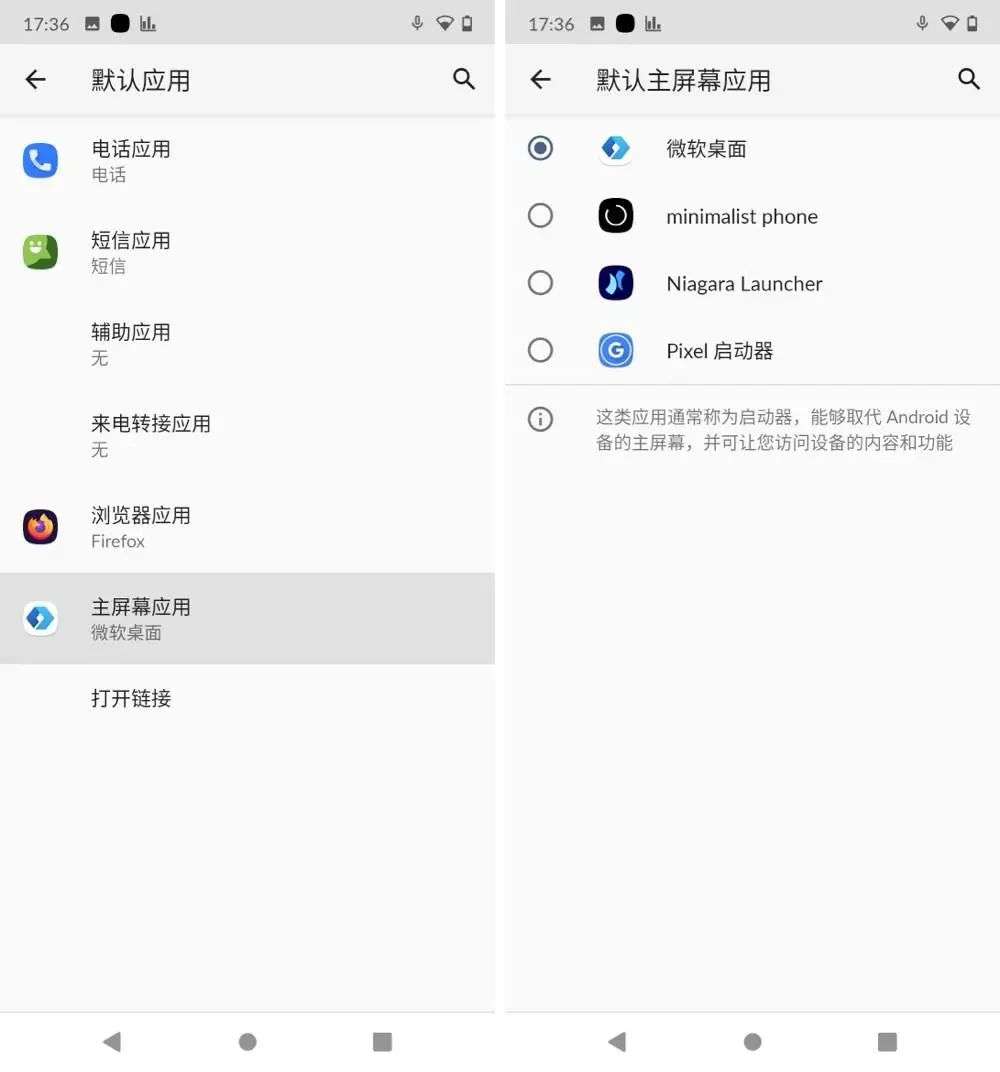Open the 浏览器应用 Firefox setting

tap(247, 527)
